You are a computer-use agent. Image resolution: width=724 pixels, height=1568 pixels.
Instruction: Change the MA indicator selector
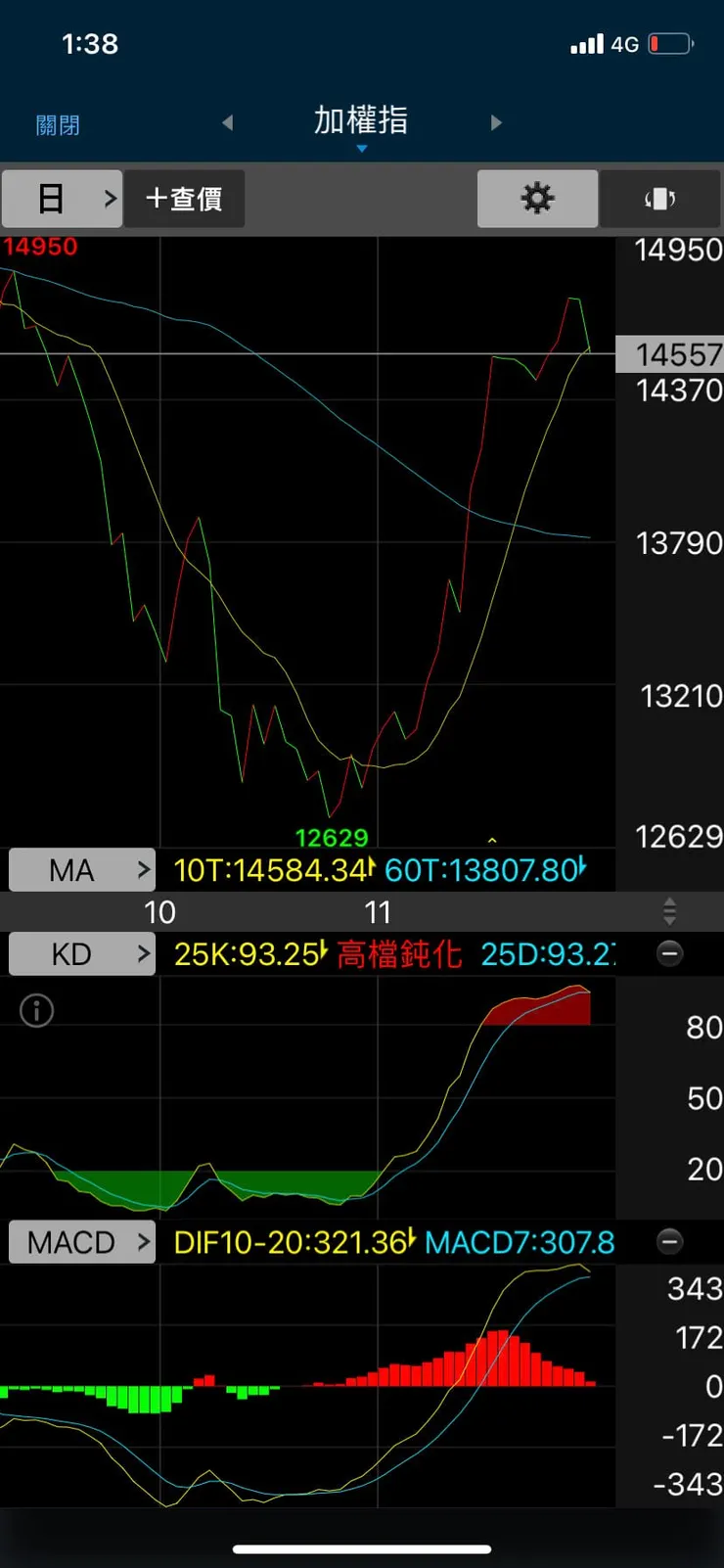82,869
